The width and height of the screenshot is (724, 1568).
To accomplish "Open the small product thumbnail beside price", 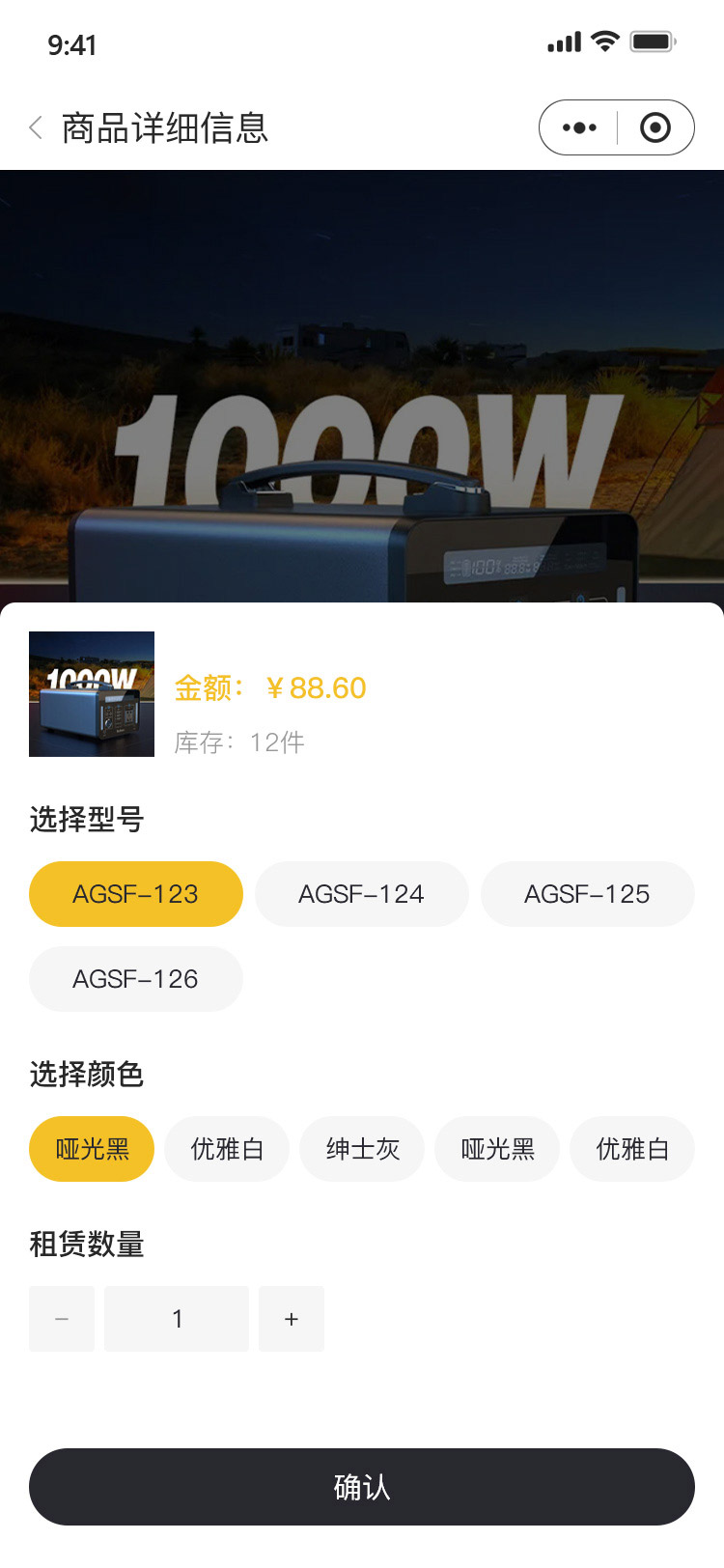I will [x=92, y=694].
